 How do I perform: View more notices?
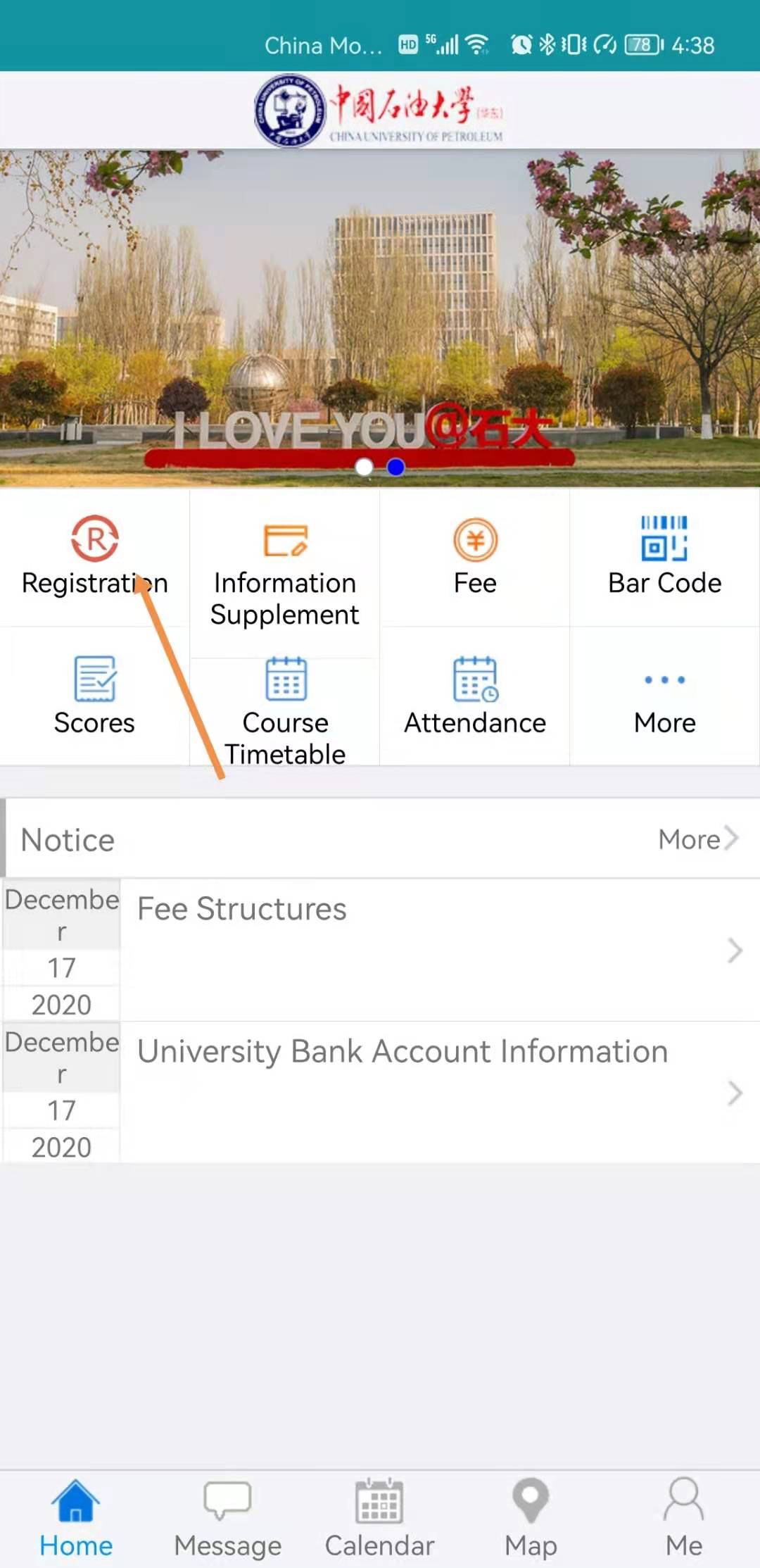point(697,839)
